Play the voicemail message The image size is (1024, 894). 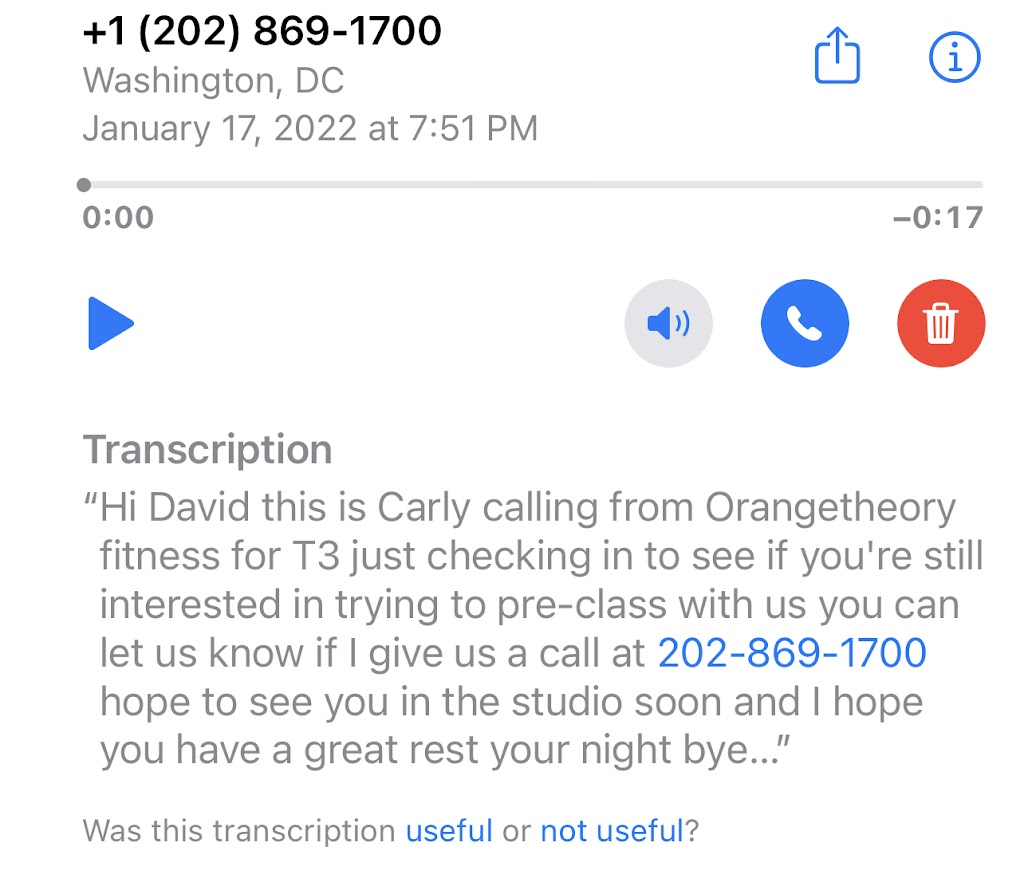[110, 325]
